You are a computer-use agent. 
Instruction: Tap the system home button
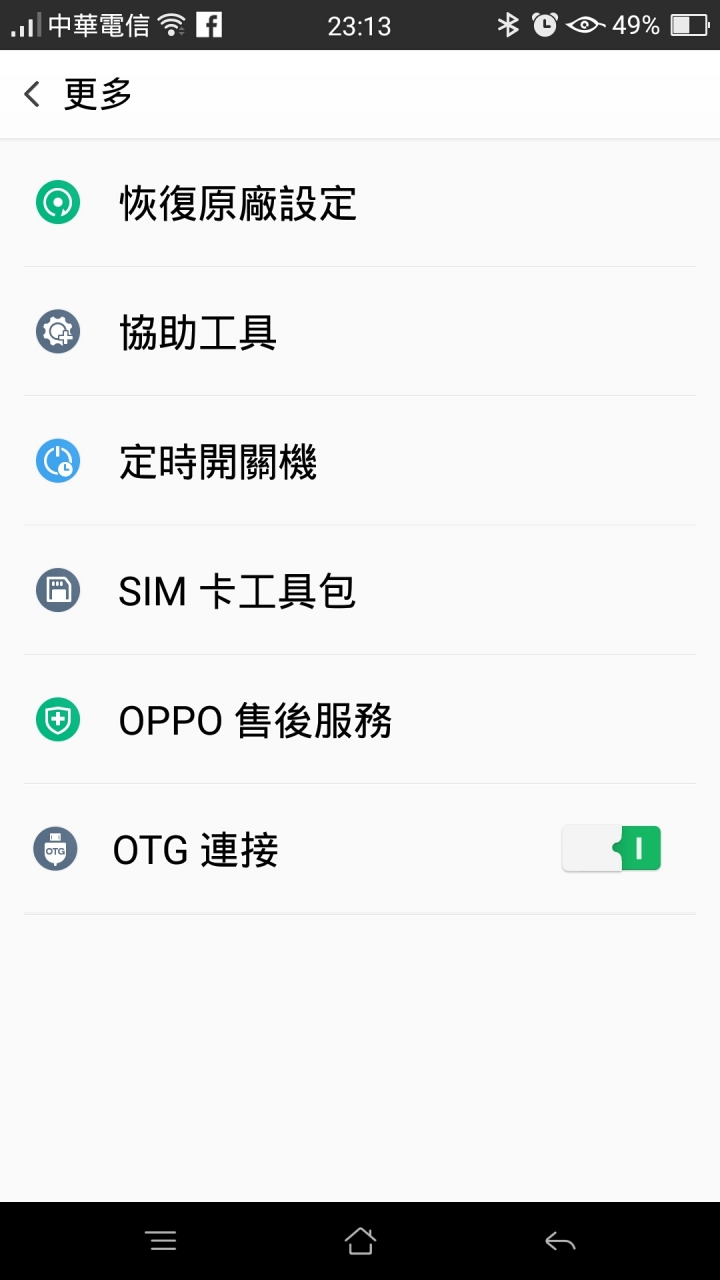click(x=360, y=1241)
